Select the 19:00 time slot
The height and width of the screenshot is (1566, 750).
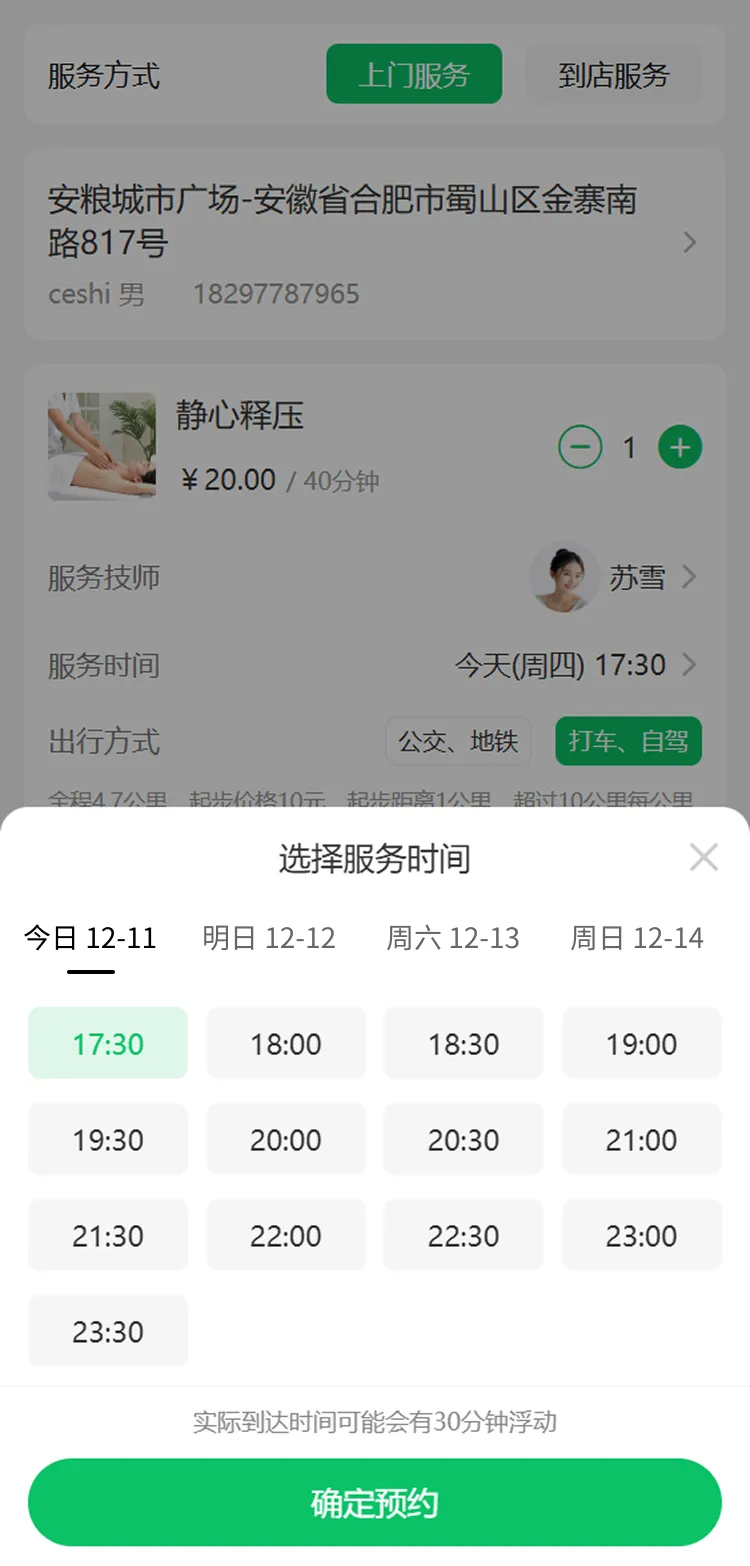[641, 1043]
